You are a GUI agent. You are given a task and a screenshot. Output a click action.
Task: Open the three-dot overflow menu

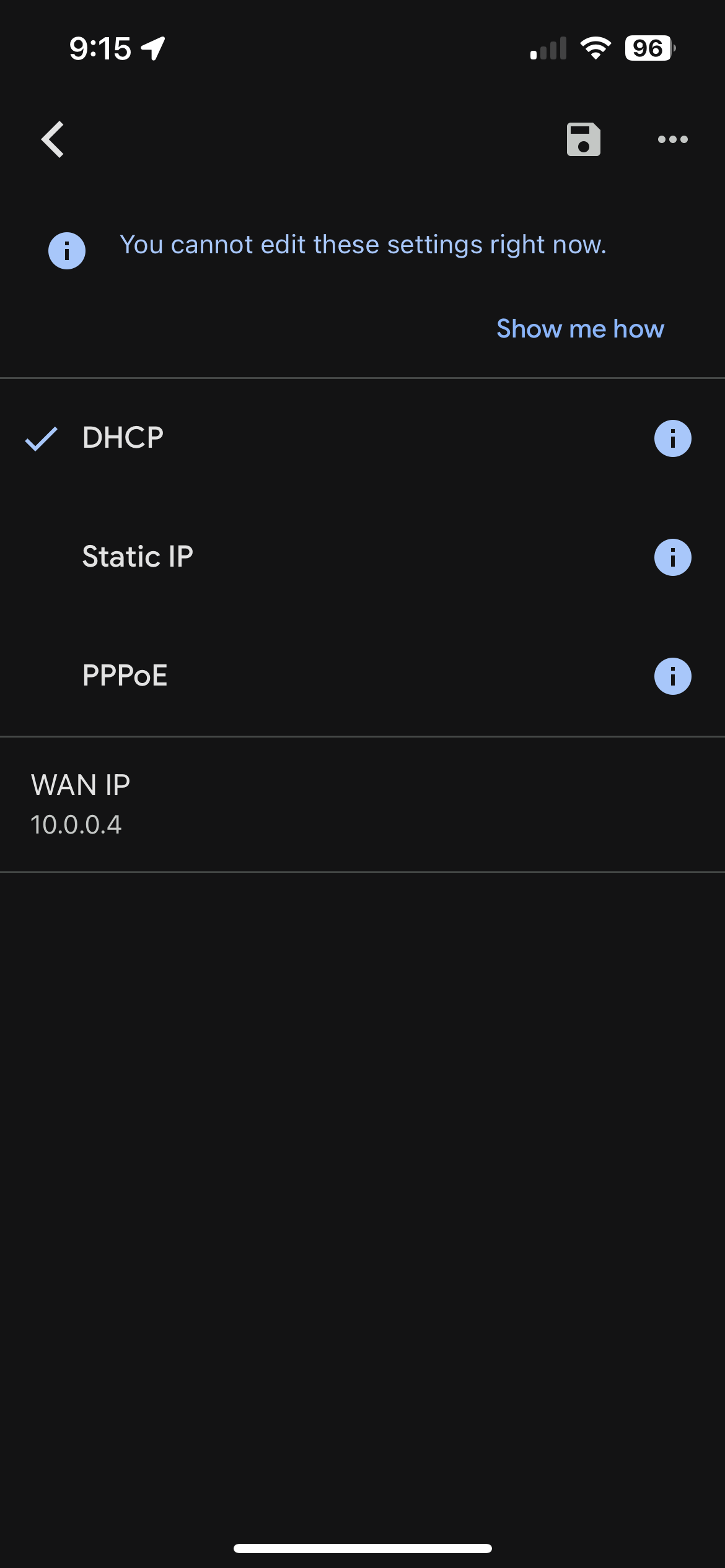click(672, 139)
